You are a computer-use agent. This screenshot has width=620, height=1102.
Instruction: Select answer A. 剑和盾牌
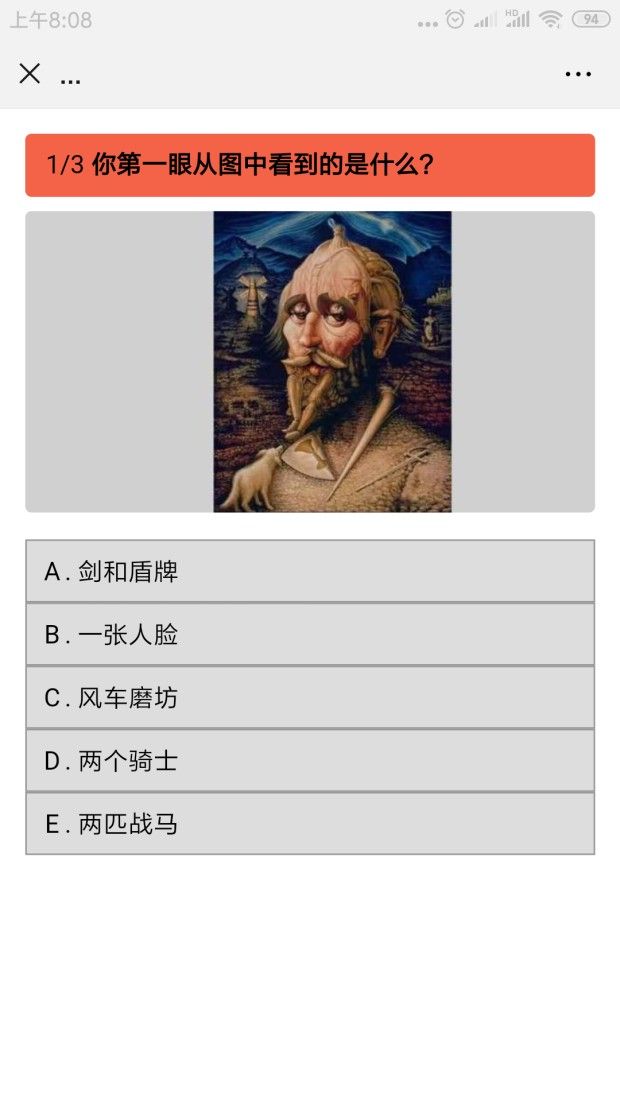pyautogui.click(x=310, y=572)
